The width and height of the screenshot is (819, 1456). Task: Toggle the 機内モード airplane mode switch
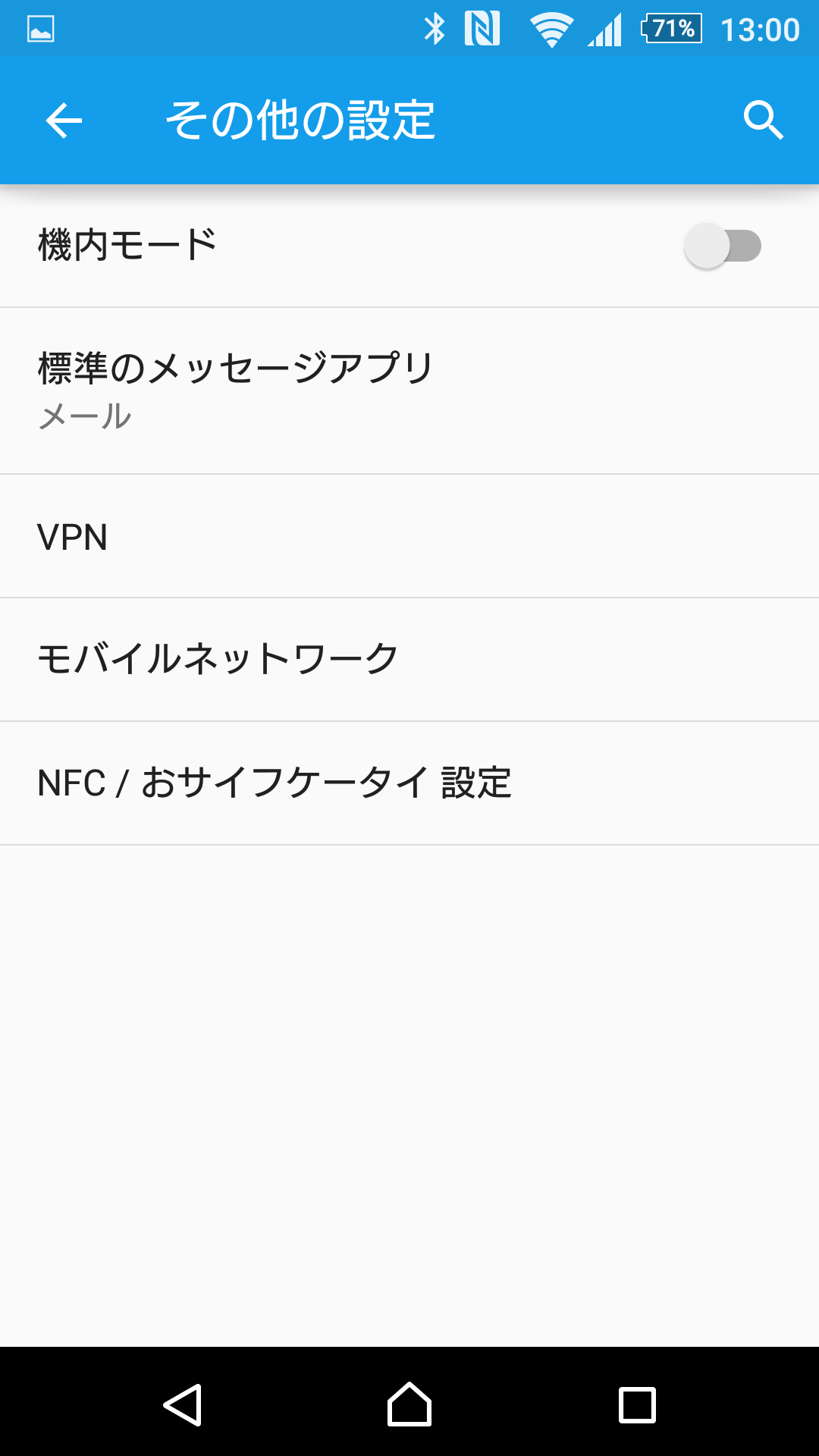pyautogui.click(x=723, y=246)
